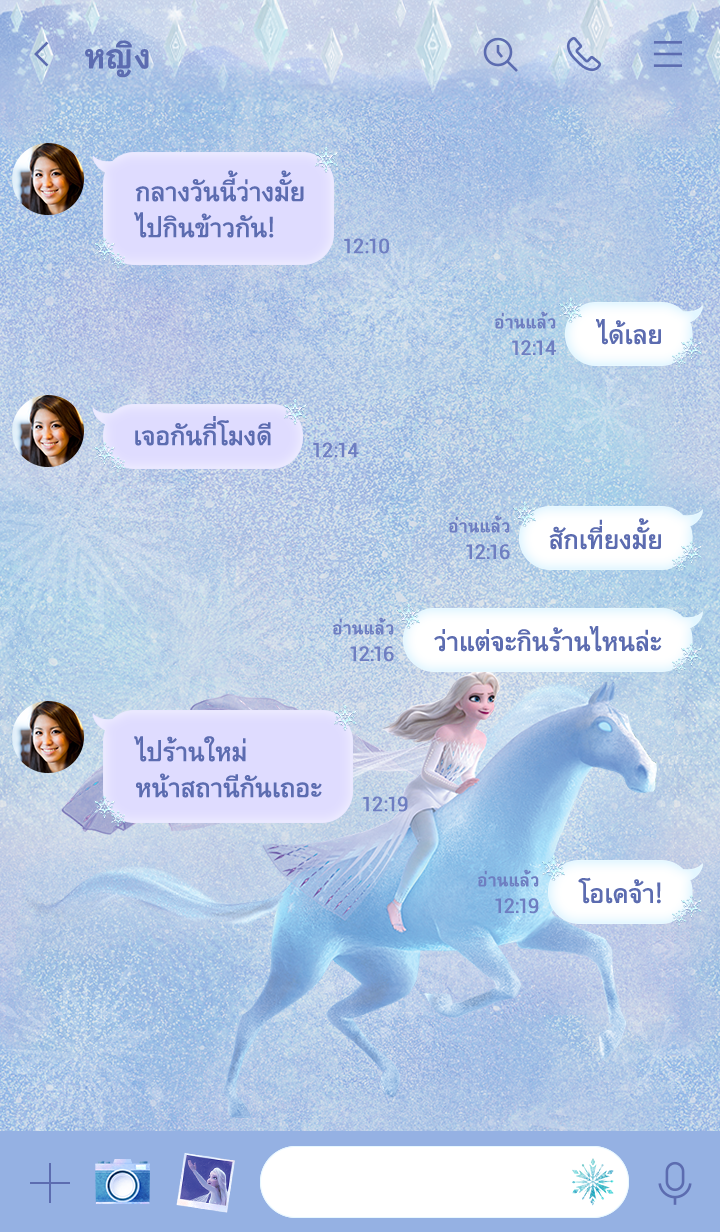
Task: View profile photo beside the 12:10 message
Action: pos(48,179)
